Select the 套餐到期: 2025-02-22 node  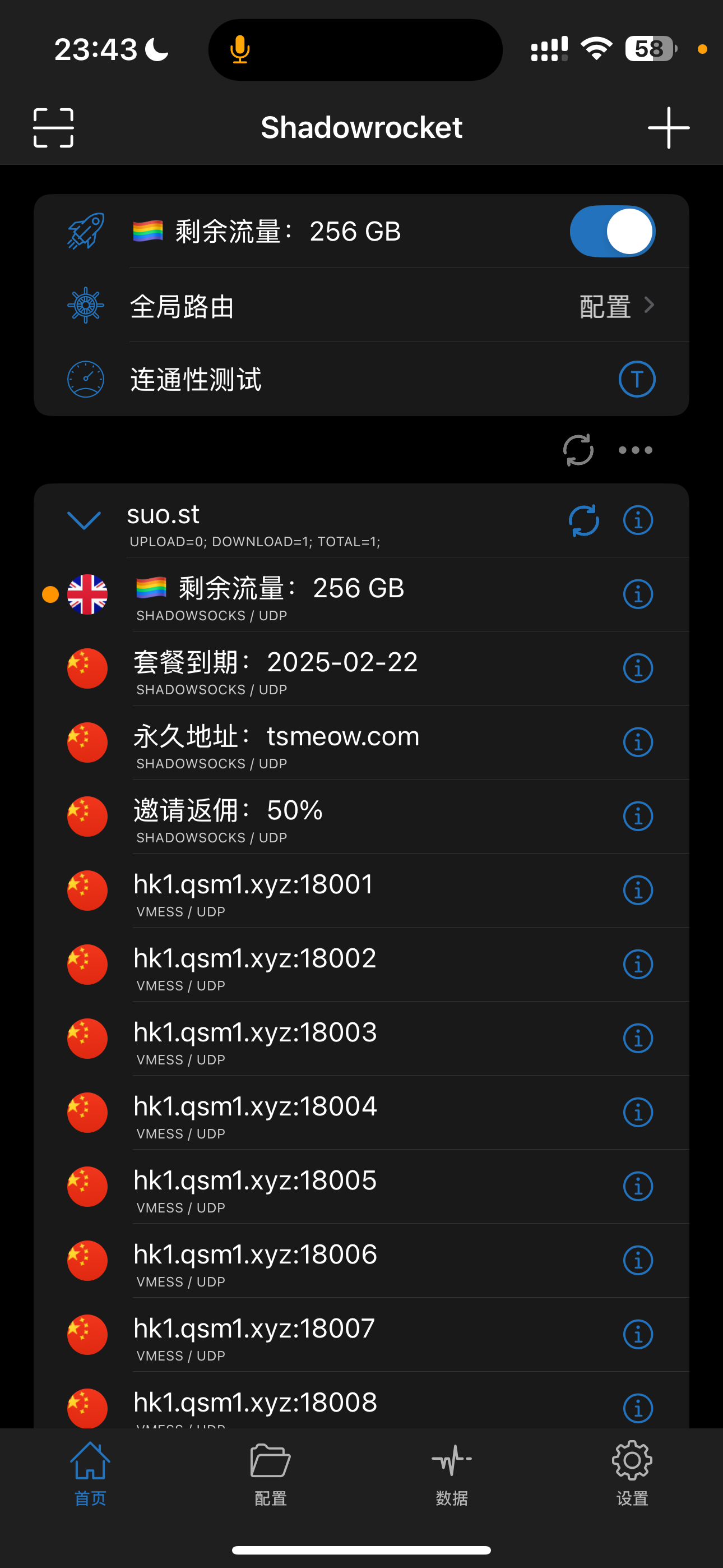point(361,668)
